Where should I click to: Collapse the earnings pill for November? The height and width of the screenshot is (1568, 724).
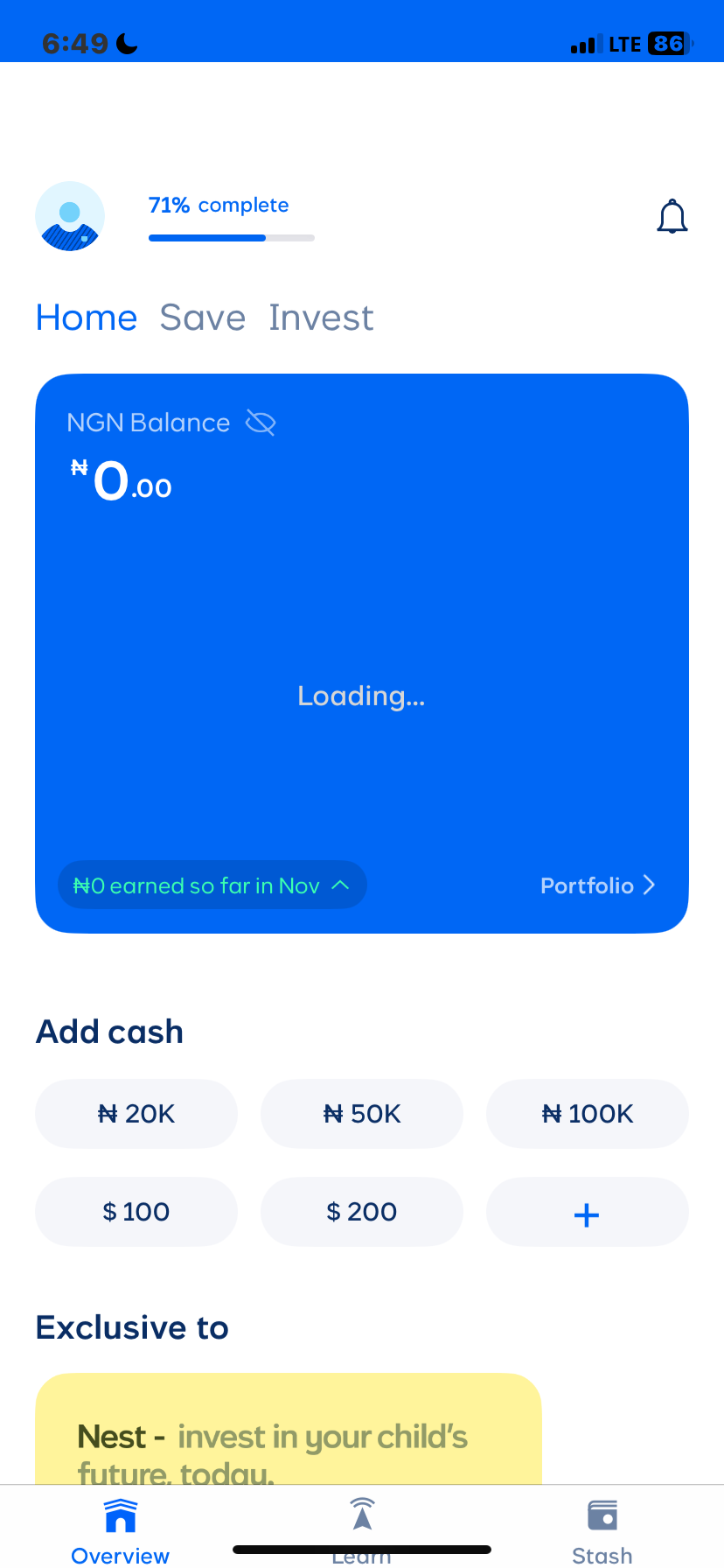click(x=342, y=885)
